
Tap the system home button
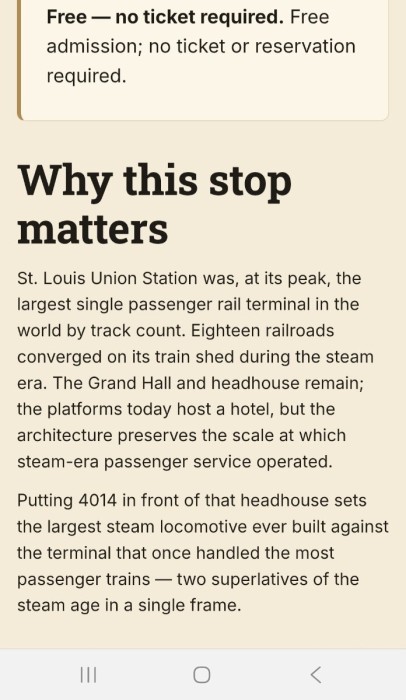pos(202,675)
